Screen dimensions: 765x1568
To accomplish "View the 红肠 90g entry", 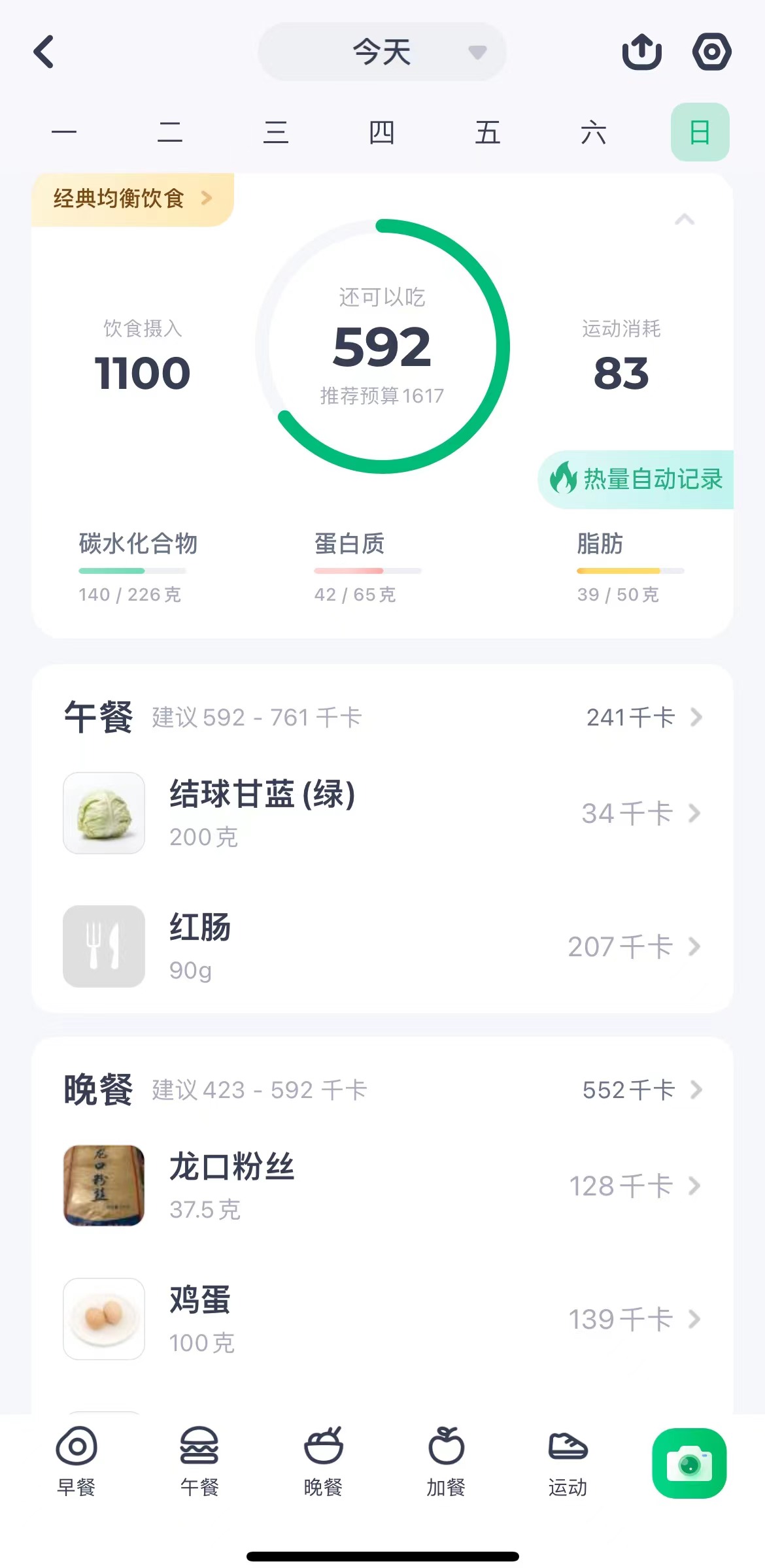I will click(382, 946).
